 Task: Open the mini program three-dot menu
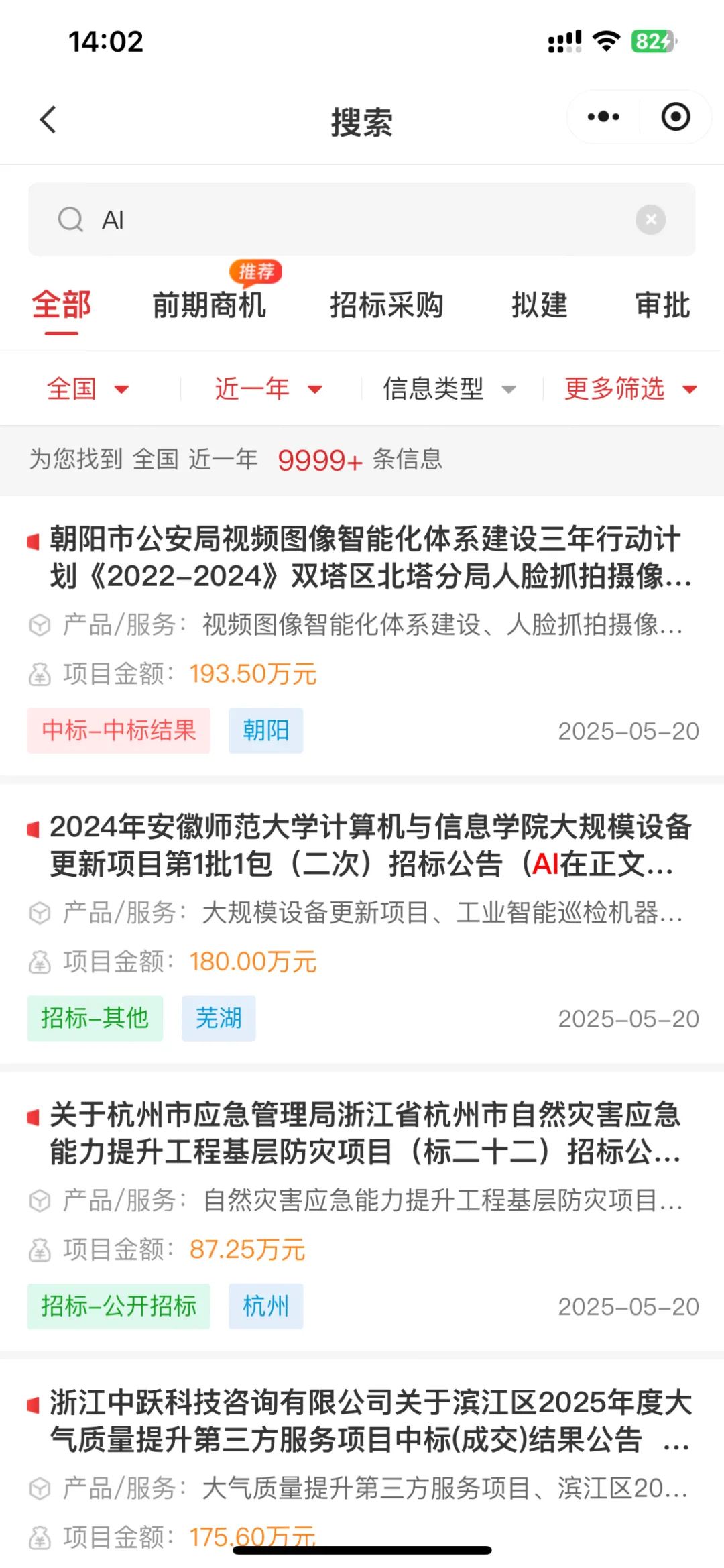[x=603, y=117]
